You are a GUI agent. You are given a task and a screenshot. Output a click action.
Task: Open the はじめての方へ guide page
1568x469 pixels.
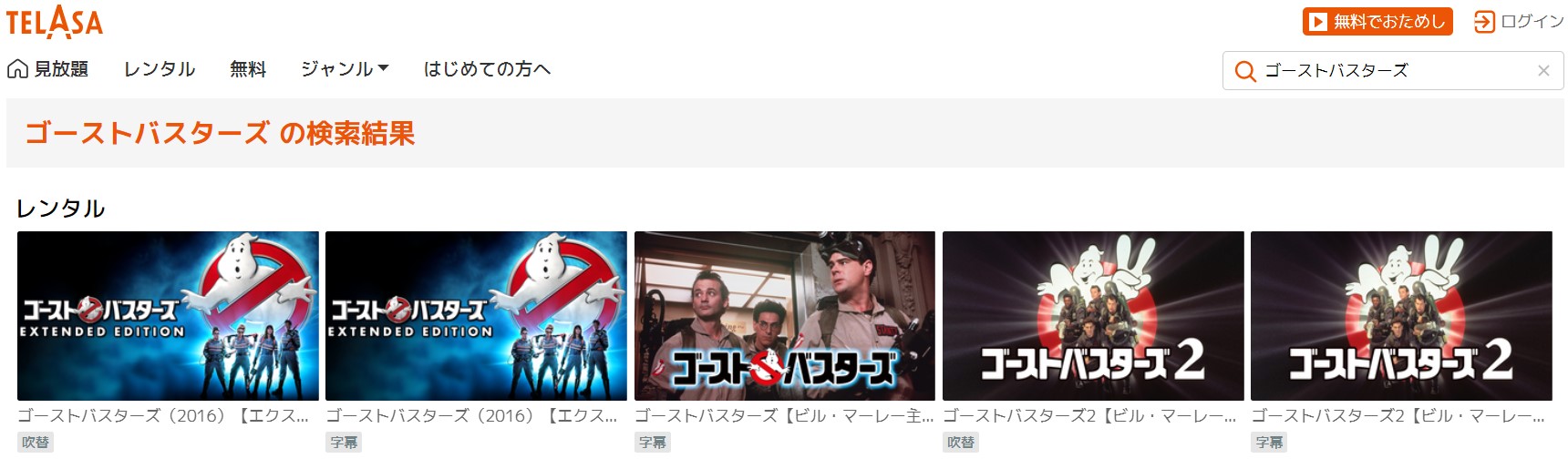[x=487, y=69]
